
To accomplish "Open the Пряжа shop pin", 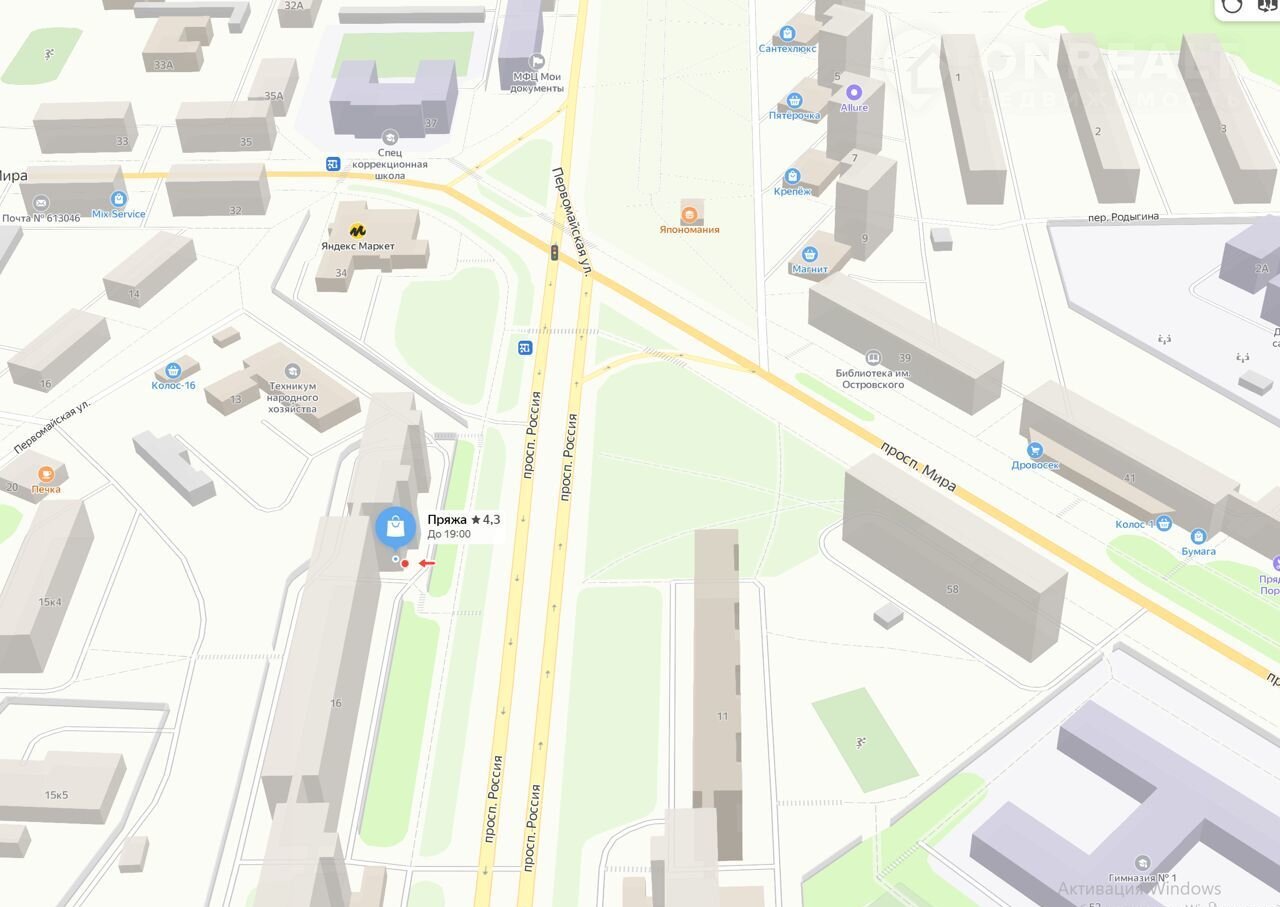I will tap(395, 527).
